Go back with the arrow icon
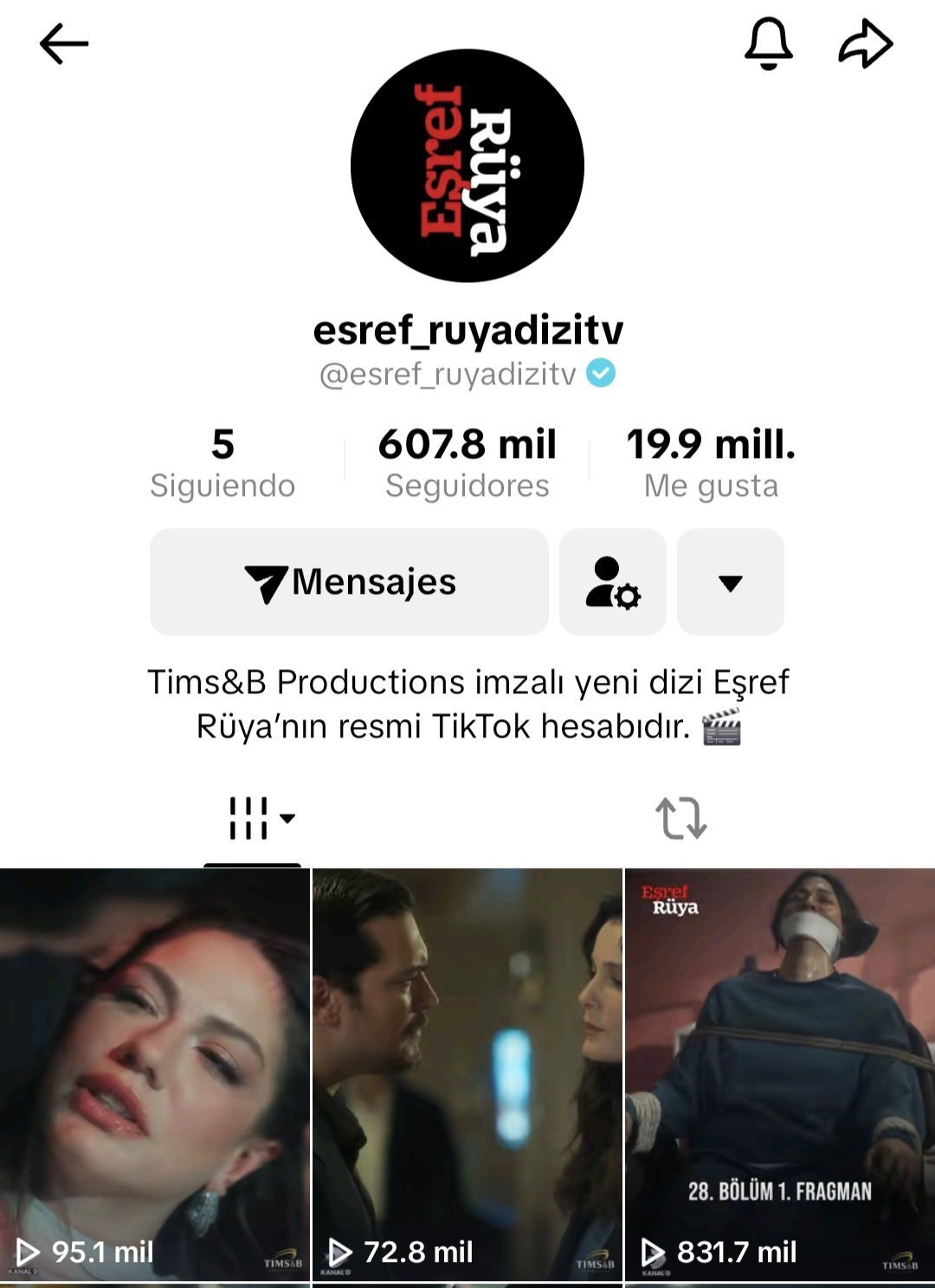The height and width of the screenshot is (1288, 935). (64, 44)
